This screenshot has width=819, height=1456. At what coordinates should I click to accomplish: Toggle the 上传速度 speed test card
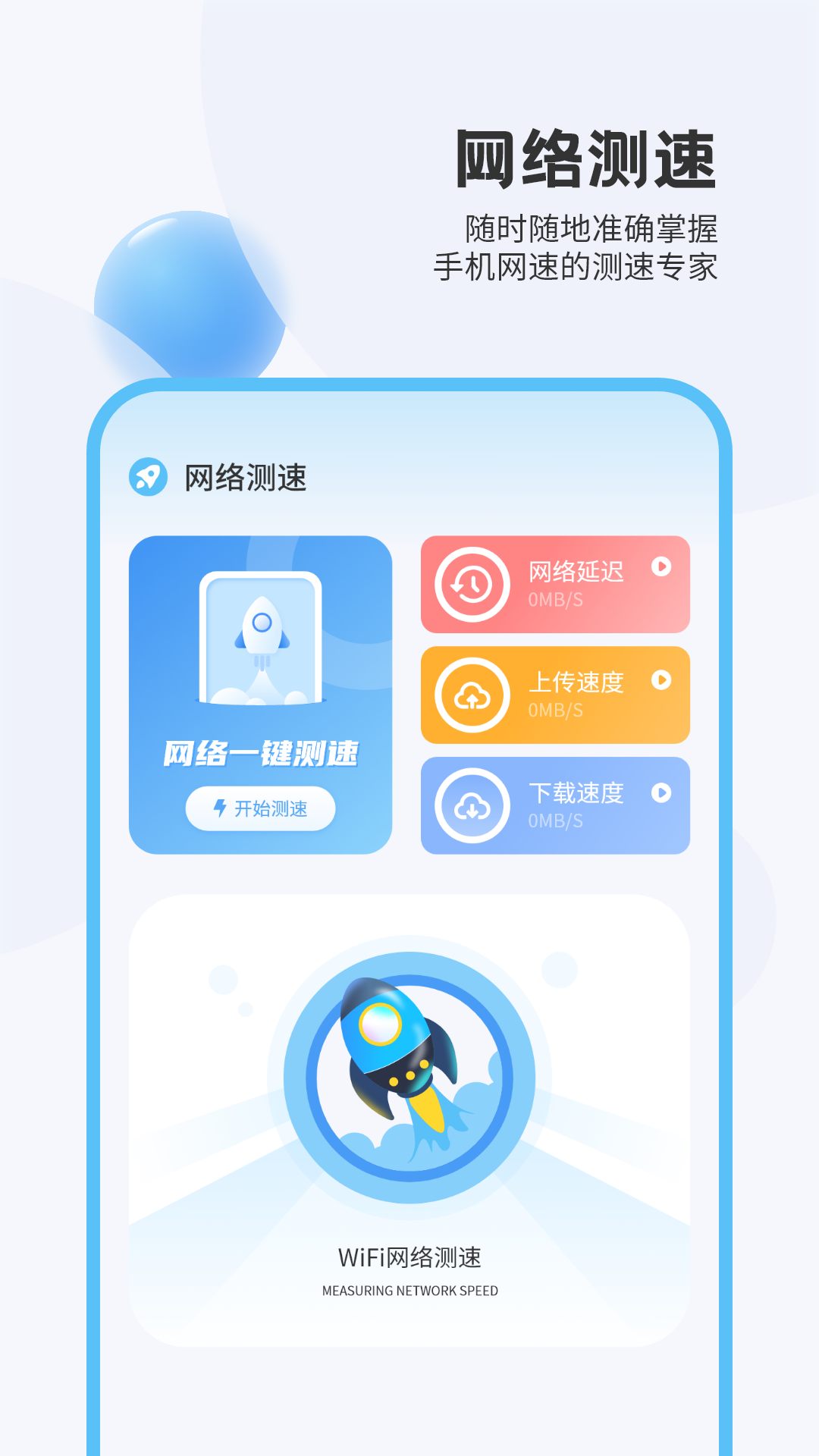coord(555,695)
